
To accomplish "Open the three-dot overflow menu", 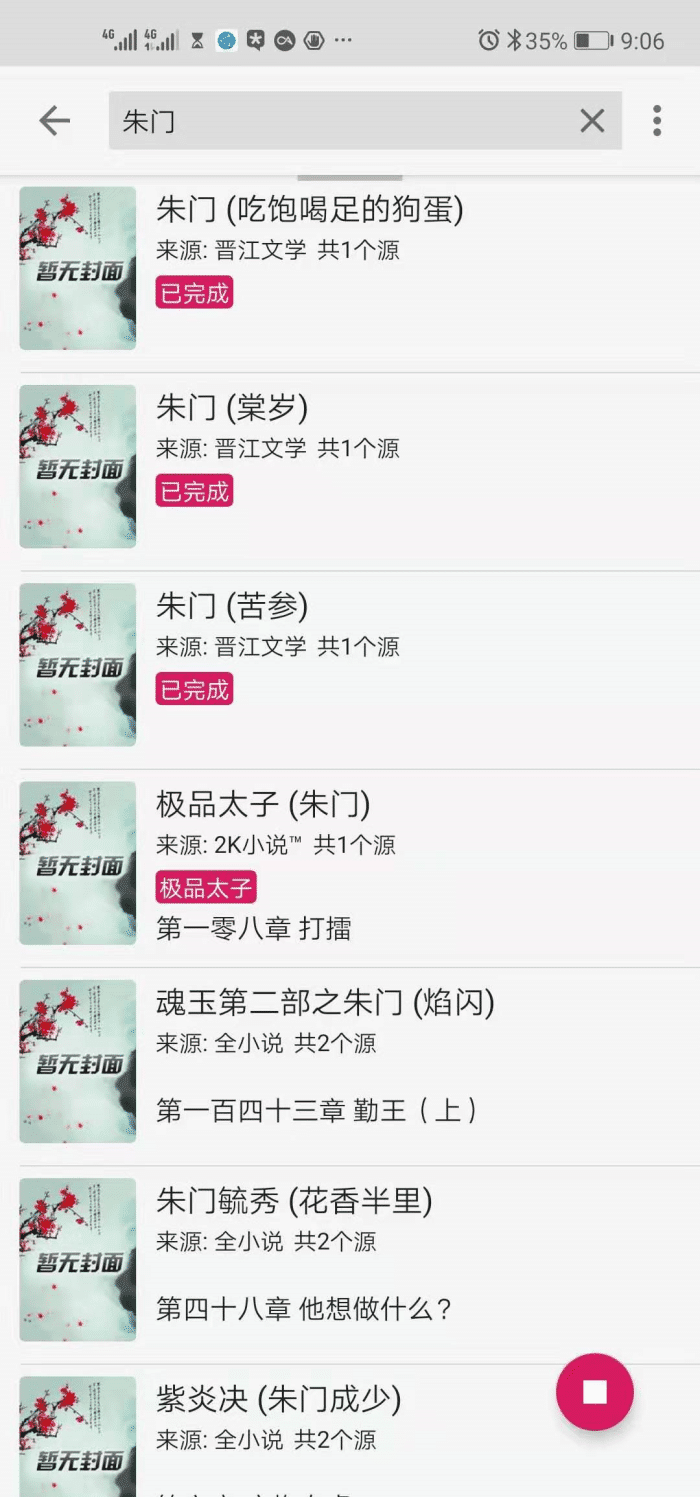I will pos(657,121).
